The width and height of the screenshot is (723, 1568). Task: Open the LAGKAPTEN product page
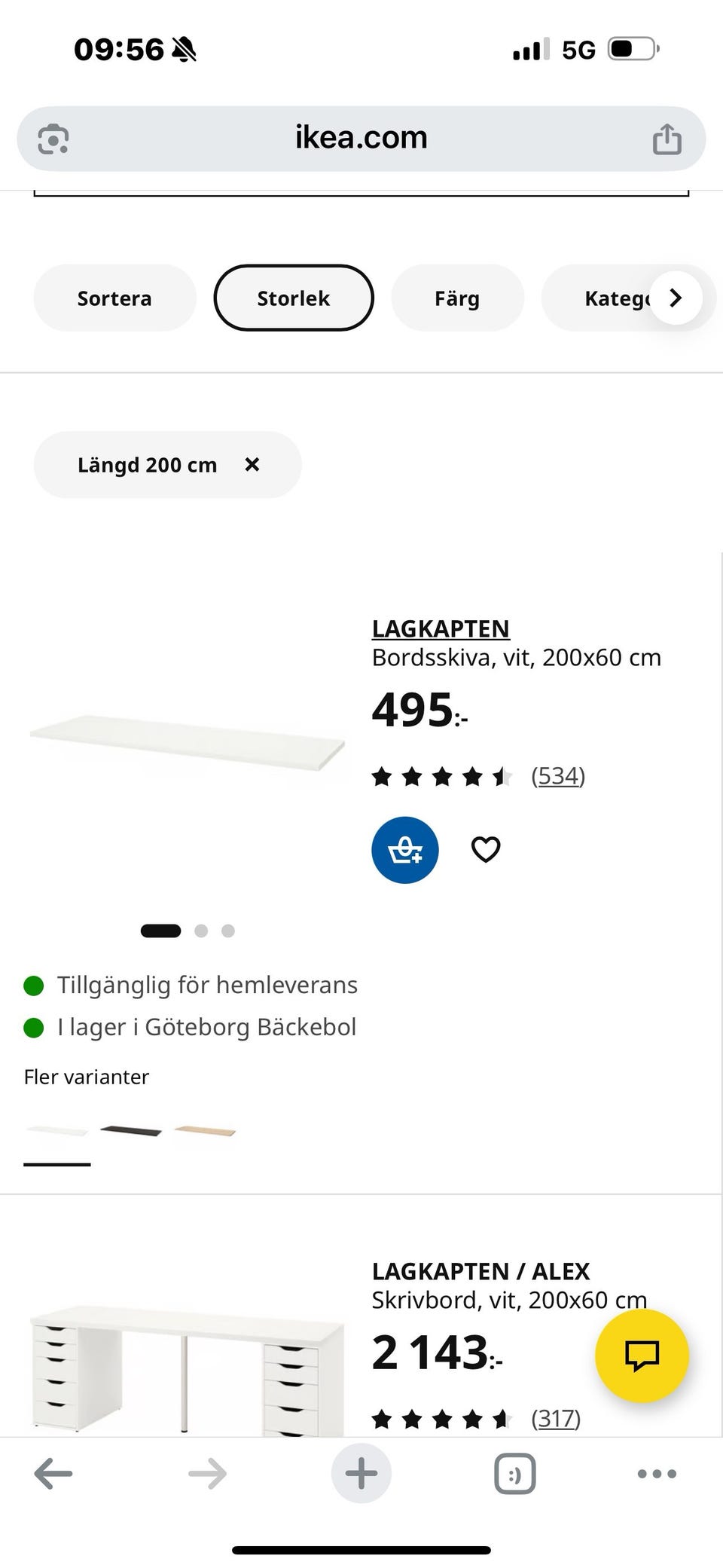click(x=440, y=628)
